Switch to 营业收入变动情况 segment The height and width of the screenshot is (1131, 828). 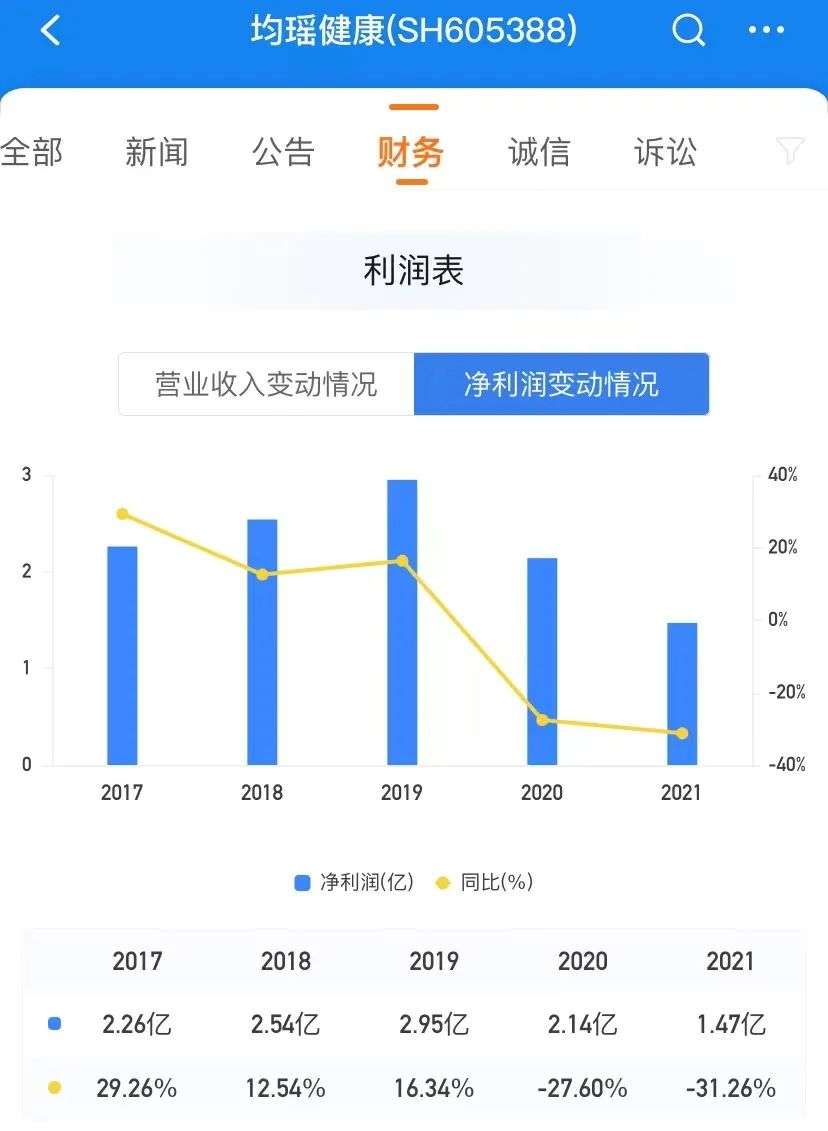click(266, 384)
